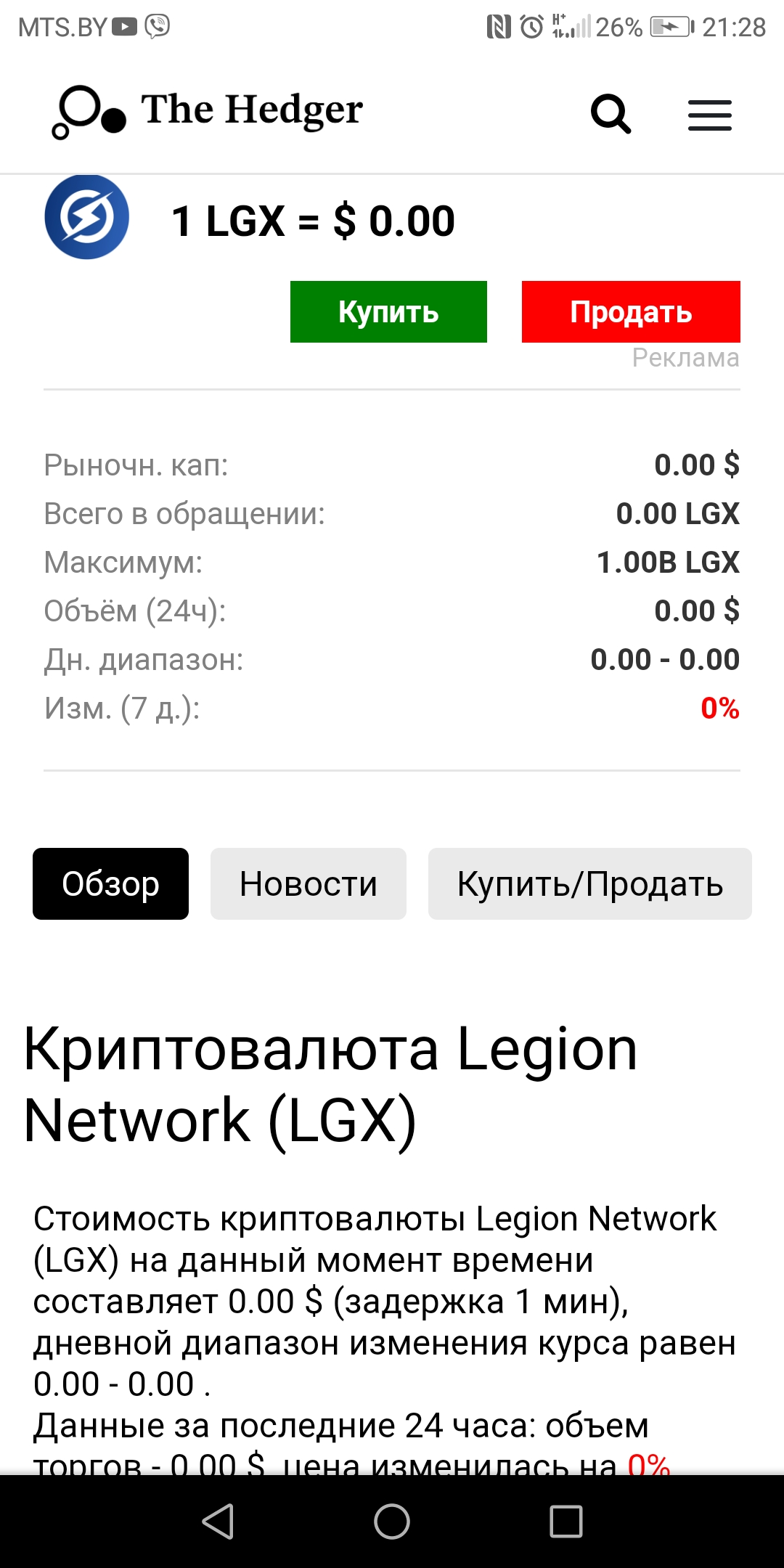Viewport: 784px width, 1568px height.
Task: Tap the green Купить button
Action: click(x=388, y=311)
